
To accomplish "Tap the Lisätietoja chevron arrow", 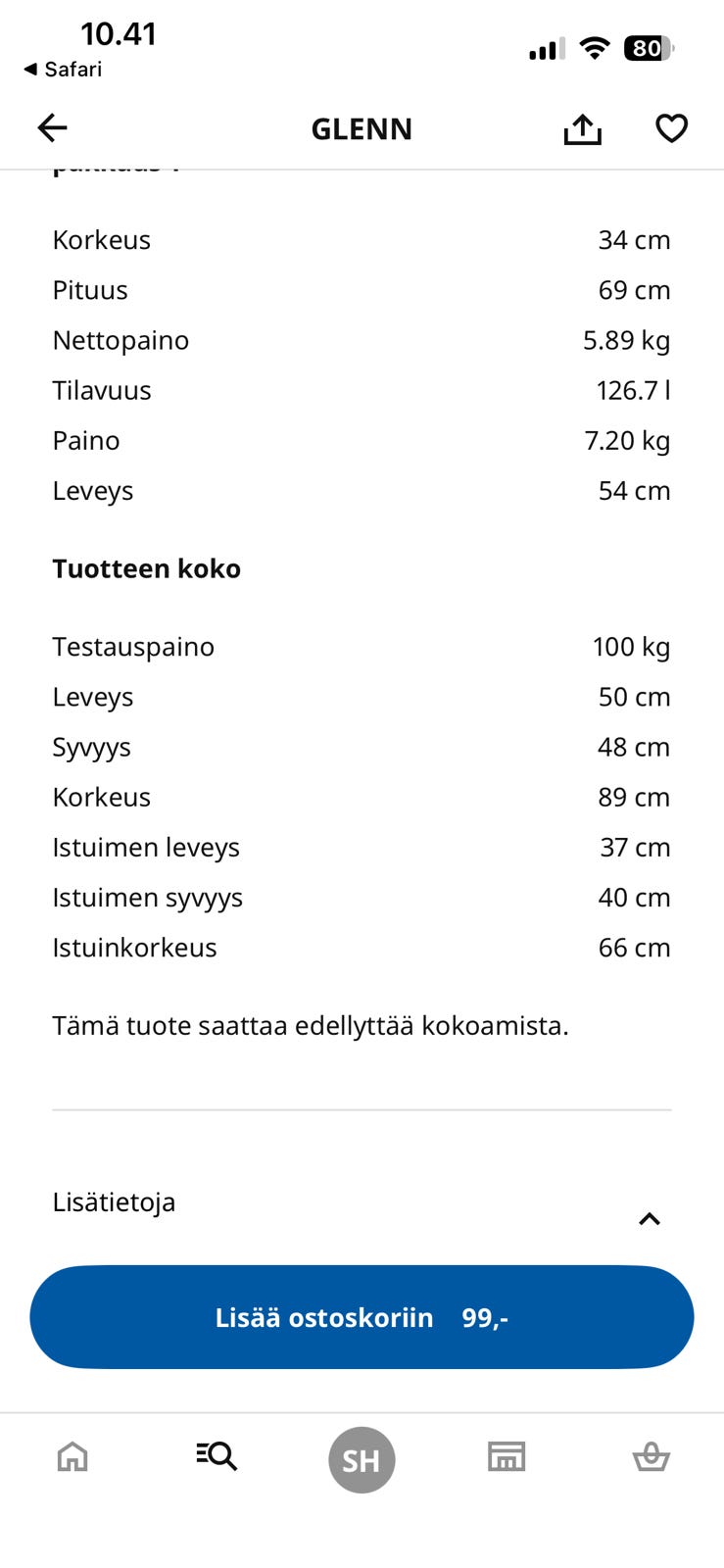I will pos(650,1218).
